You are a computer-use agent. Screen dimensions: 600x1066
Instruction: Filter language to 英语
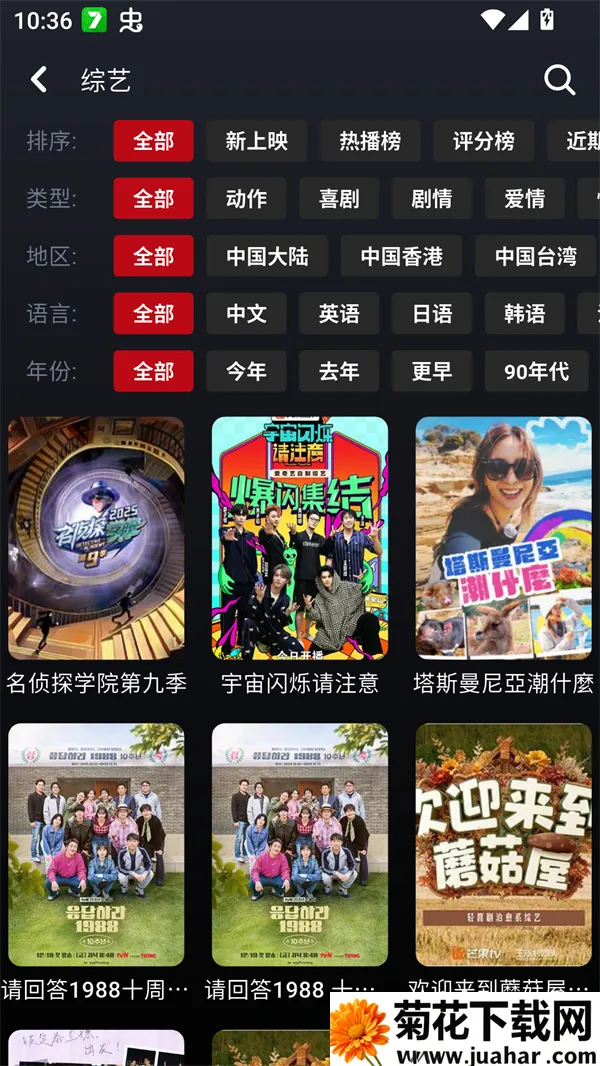[x=339, y=314]
